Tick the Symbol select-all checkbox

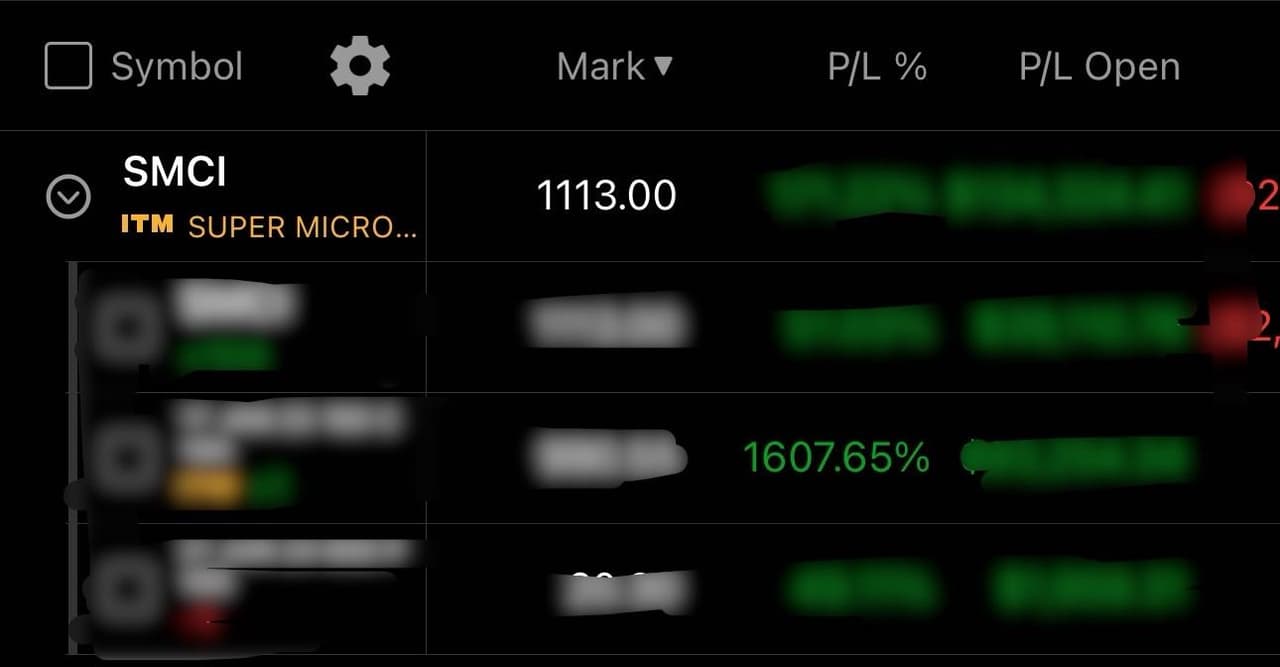69,67
